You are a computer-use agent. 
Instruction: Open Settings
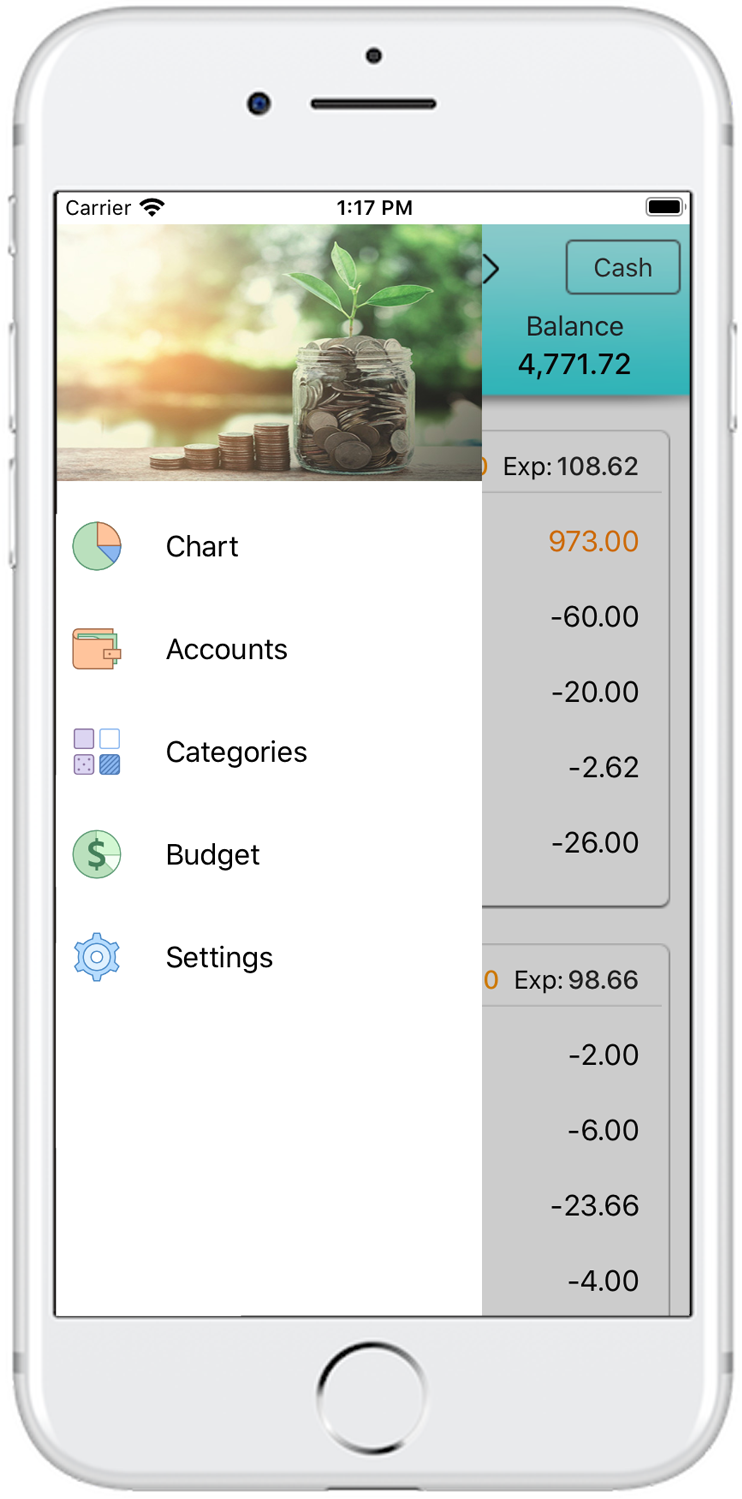click(269, 958)
